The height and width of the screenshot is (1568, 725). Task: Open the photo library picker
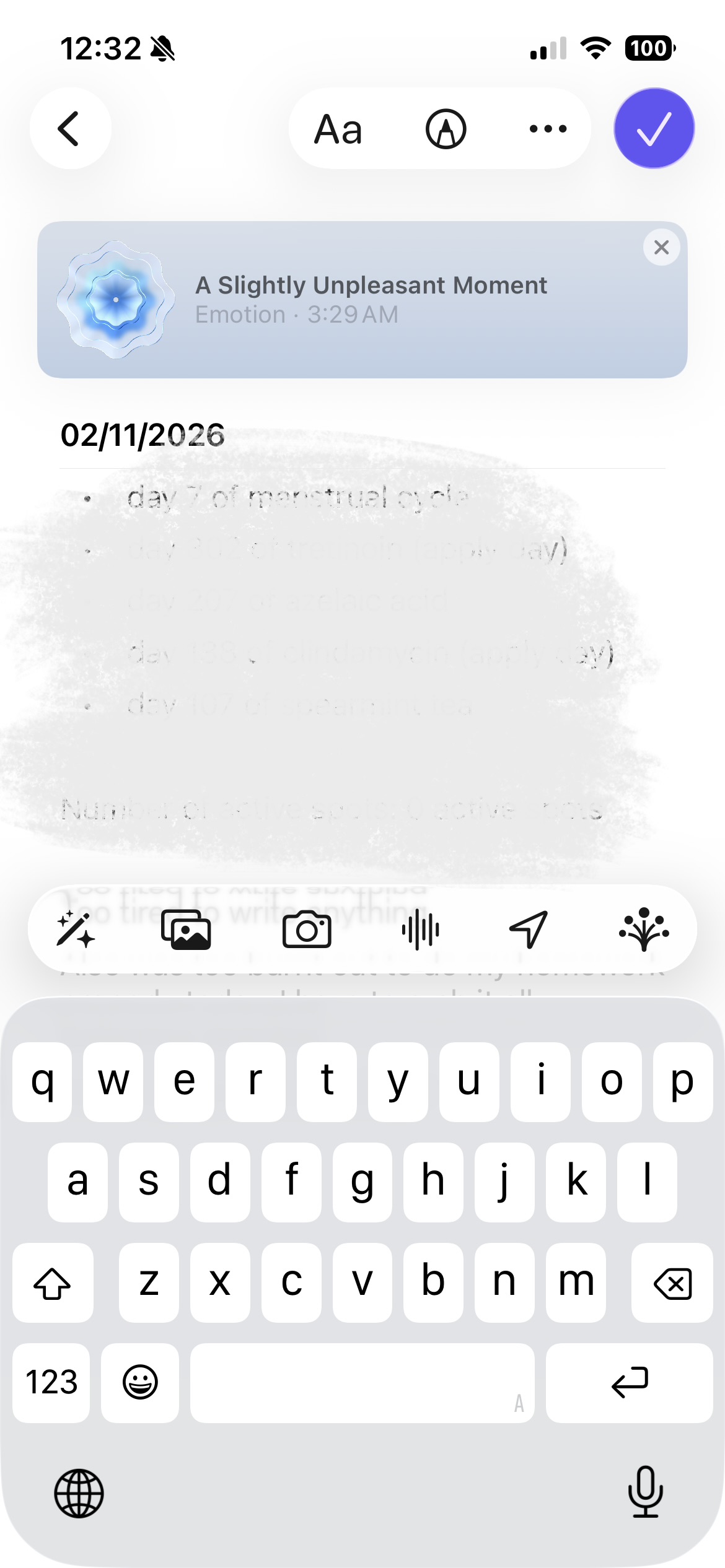tap(186, 929)
